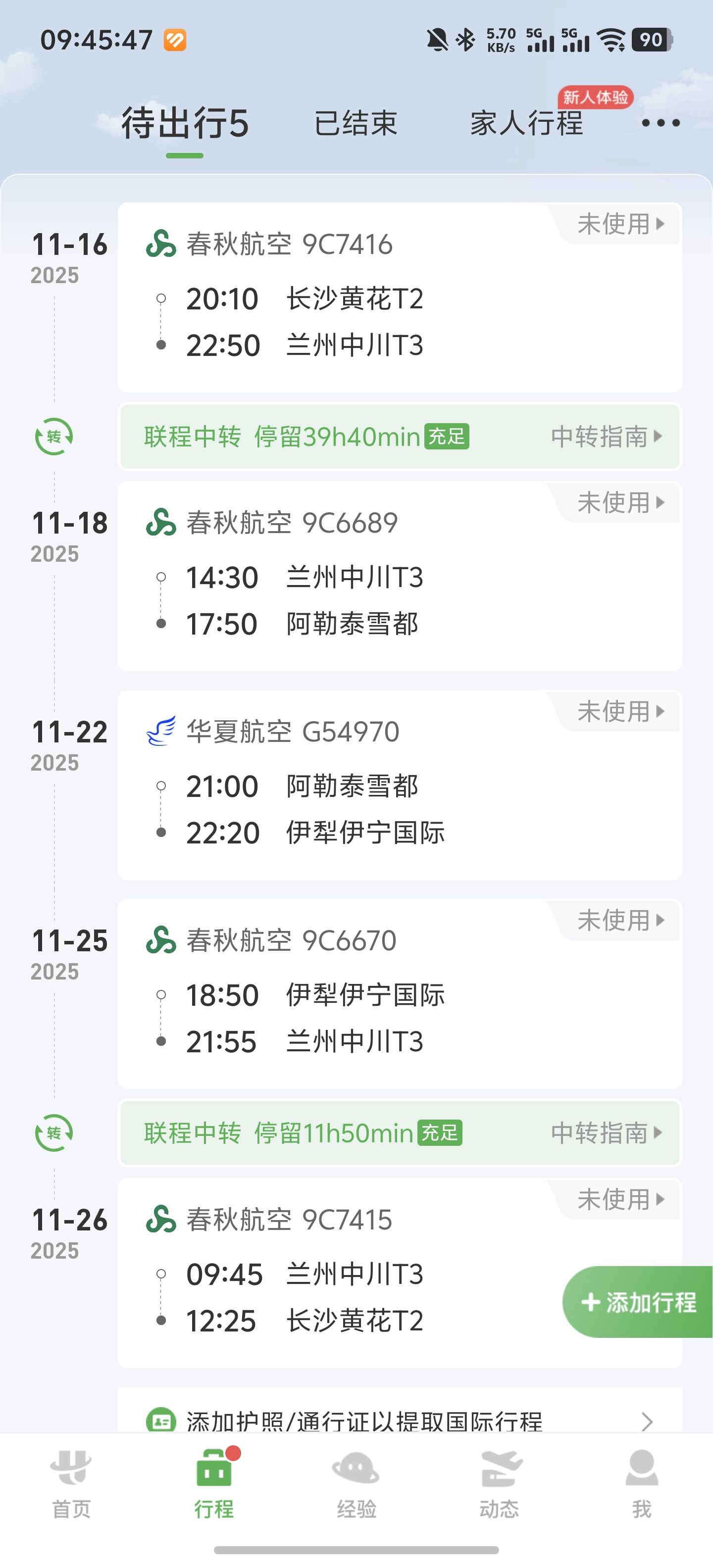Open the 动态 tab
Screen dimensions: 713x1568
(x=499, y=1484)
